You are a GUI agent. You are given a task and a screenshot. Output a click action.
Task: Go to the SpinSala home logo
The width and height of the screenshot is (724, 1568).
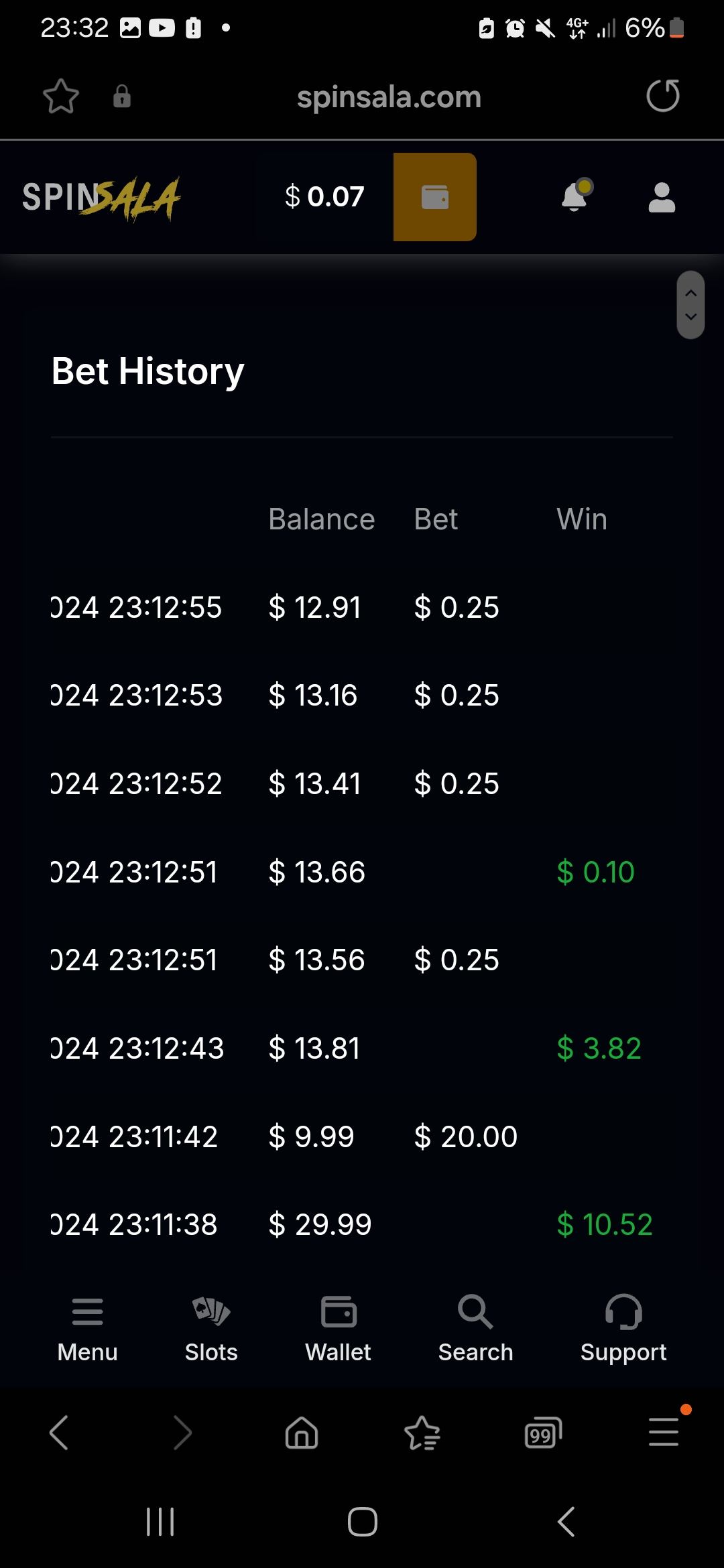tap(101, 198)
